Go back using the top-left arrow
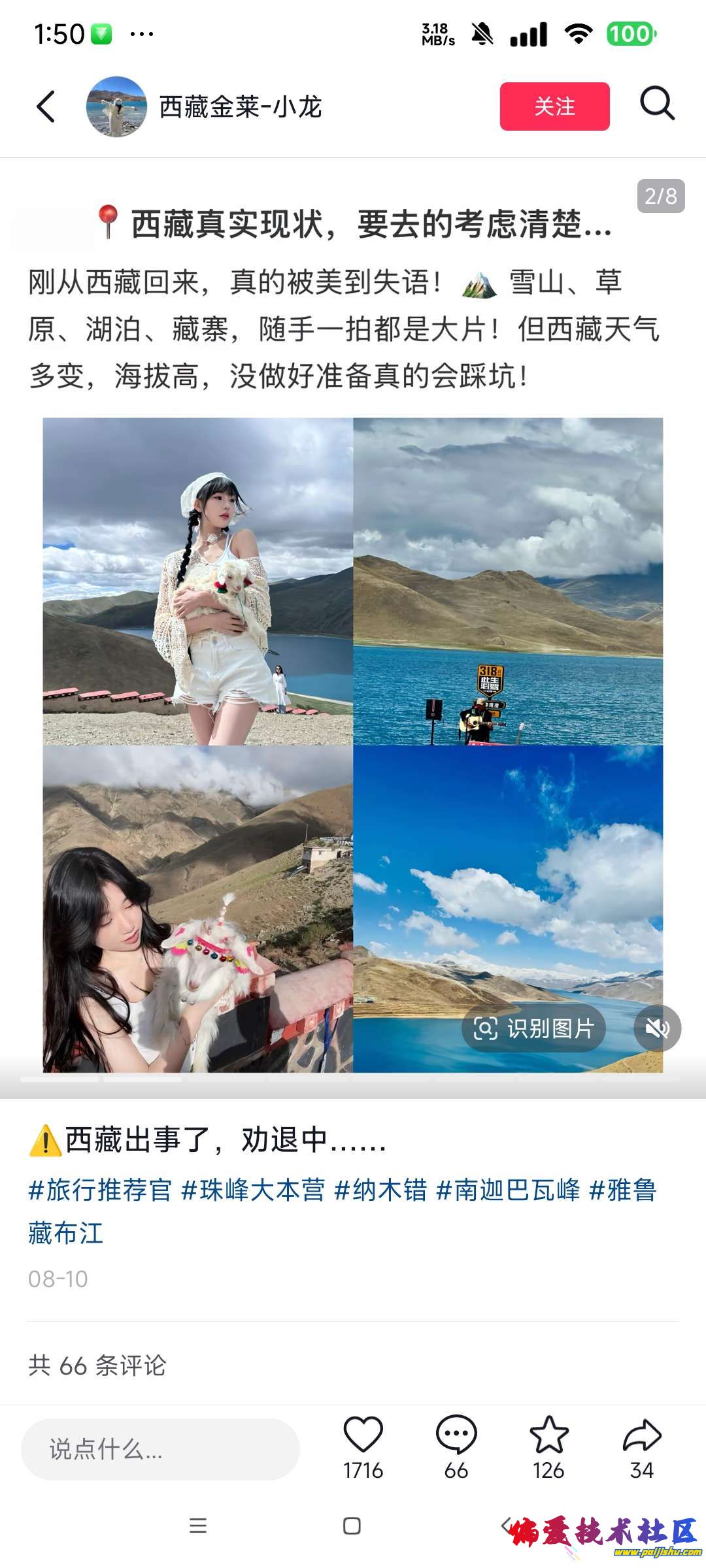 click(x=46, y=106)
